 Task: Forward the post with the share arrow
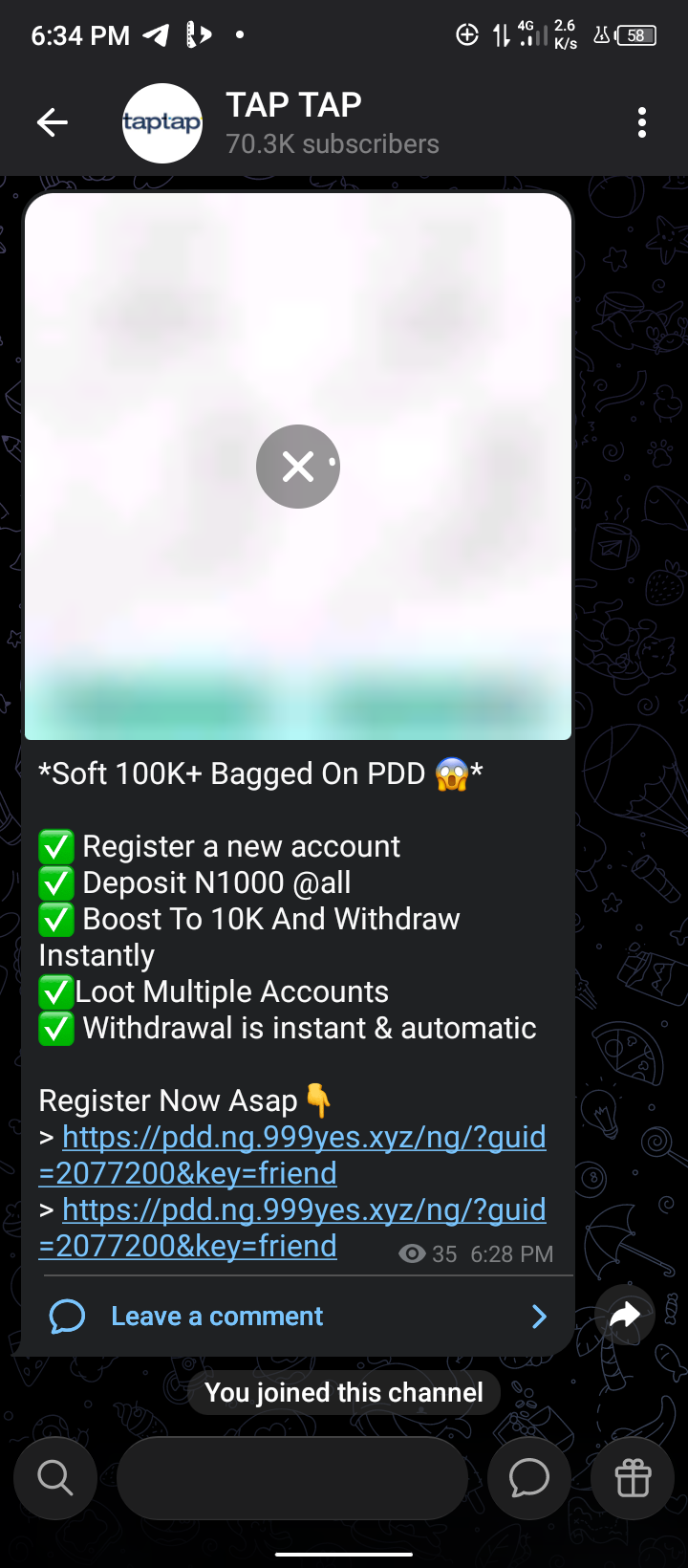click(x=625, y=1316)
